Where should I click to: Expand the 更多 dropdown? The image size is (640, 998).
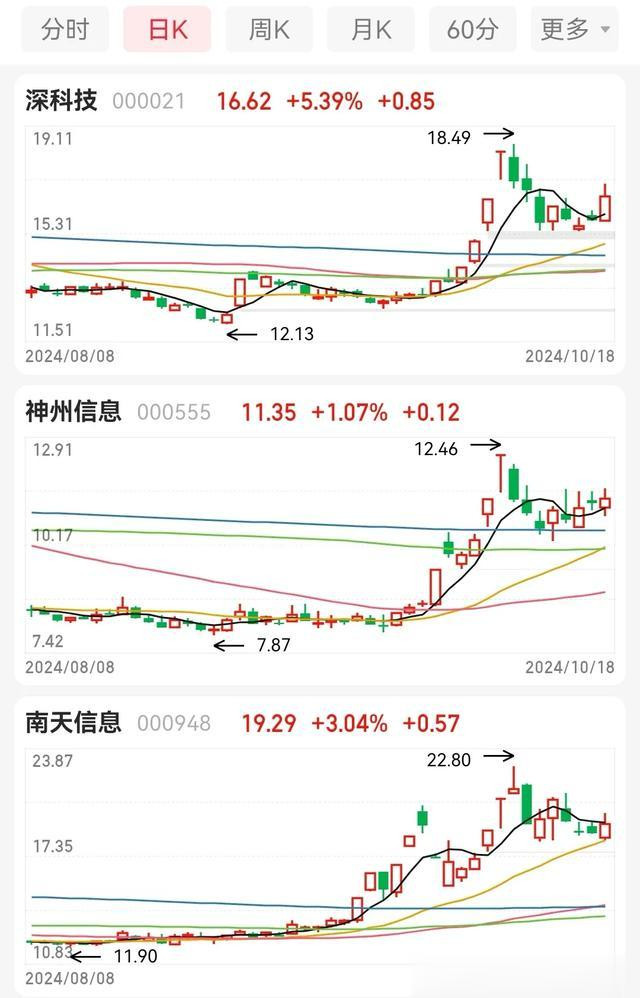click(575, 29)
